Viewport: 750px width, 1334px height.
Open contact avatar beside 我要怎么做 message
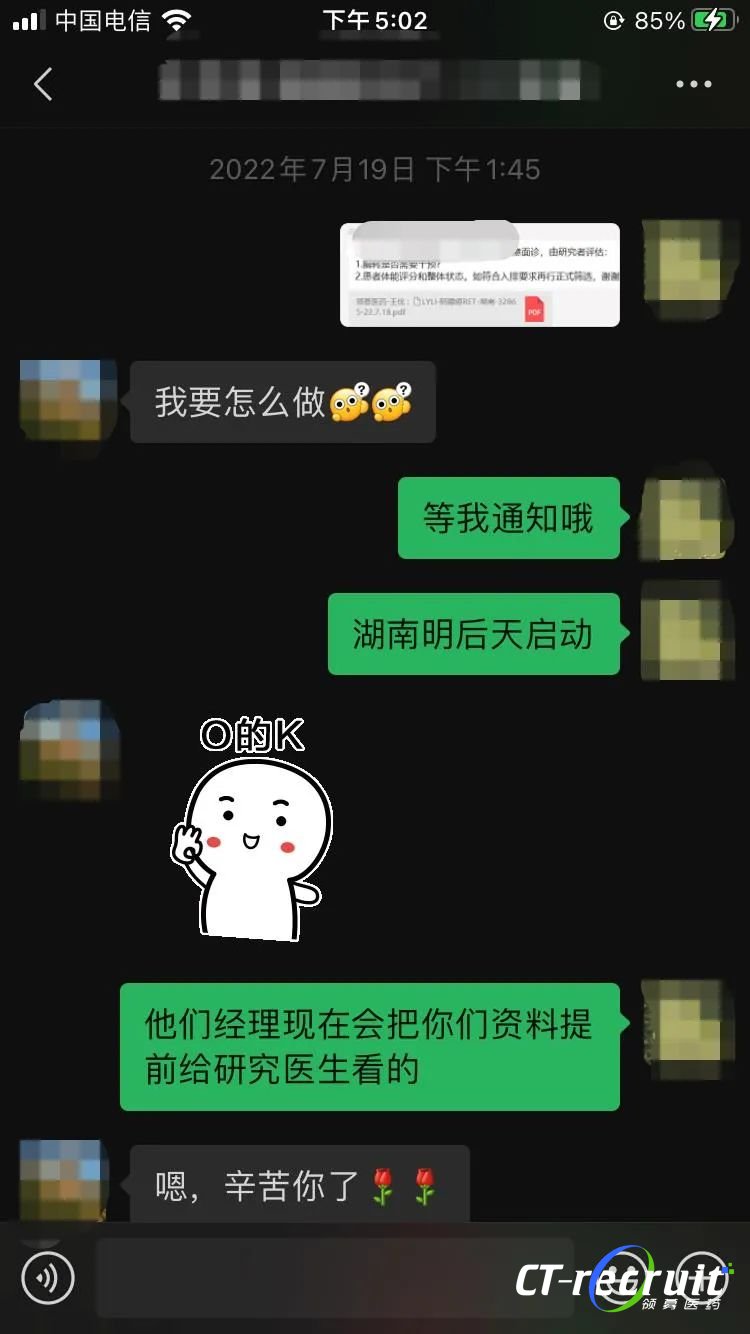coord(62,402)
